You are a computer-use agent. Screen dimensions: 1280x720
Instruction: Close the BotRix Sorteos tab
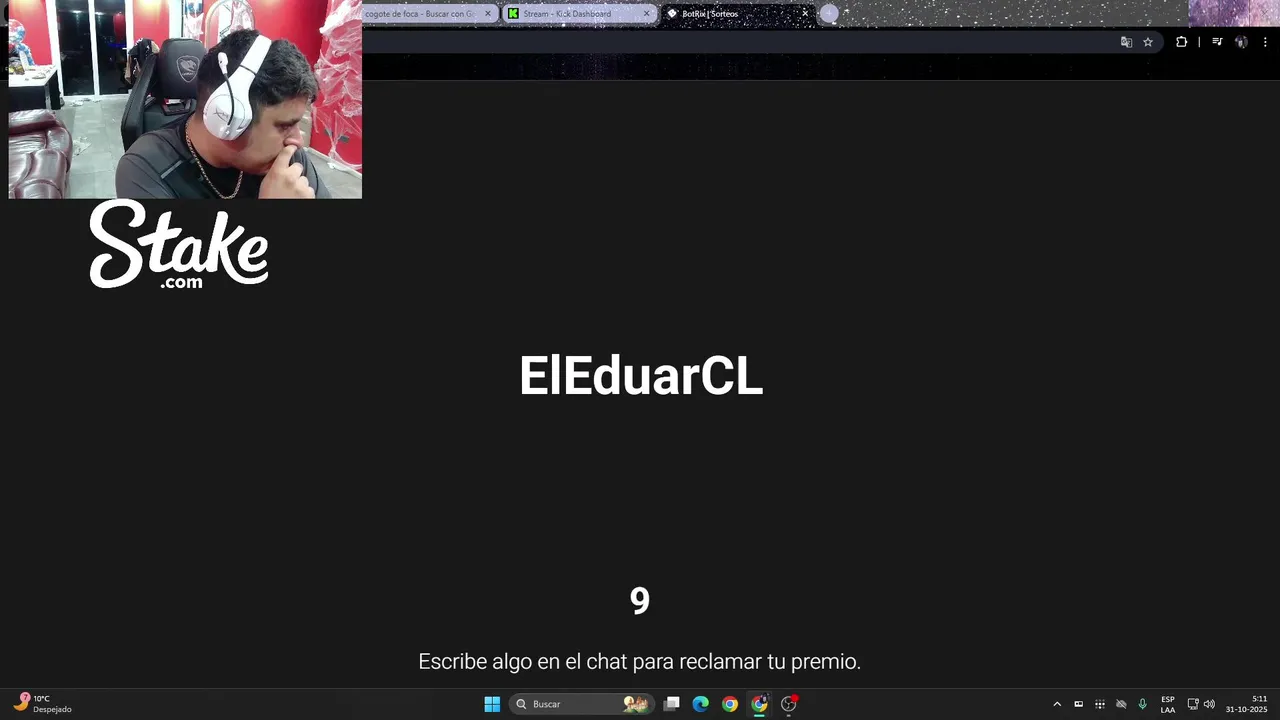click(805, 14)
